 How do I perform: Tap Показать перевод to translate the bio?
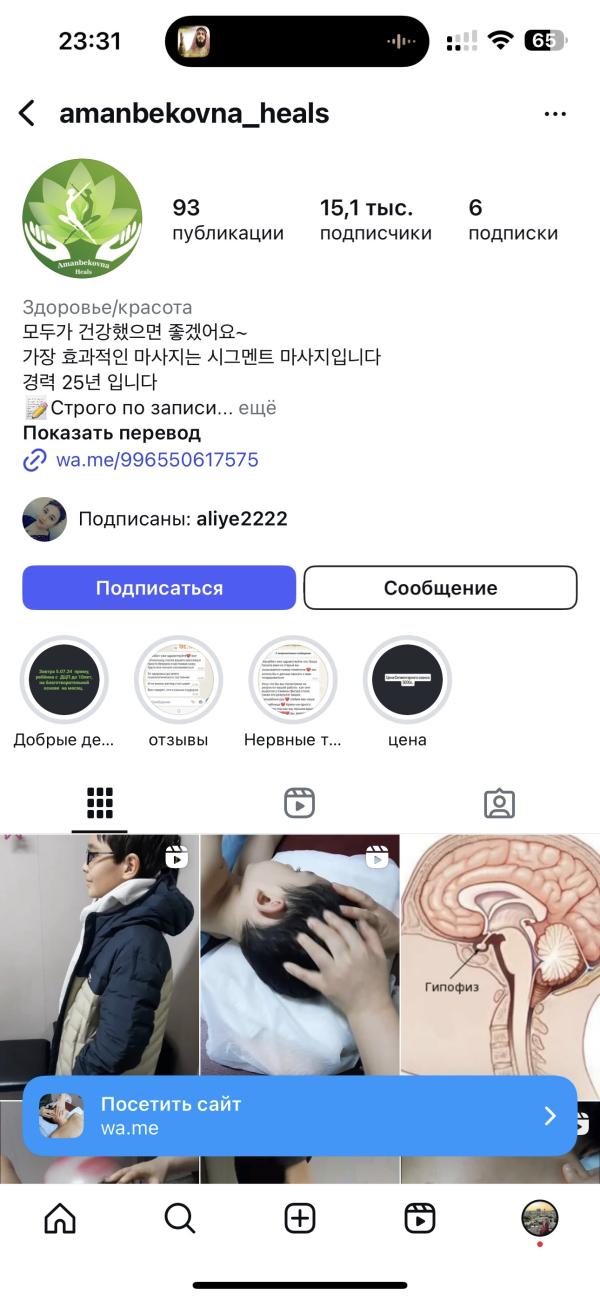(x=112, y=433)
